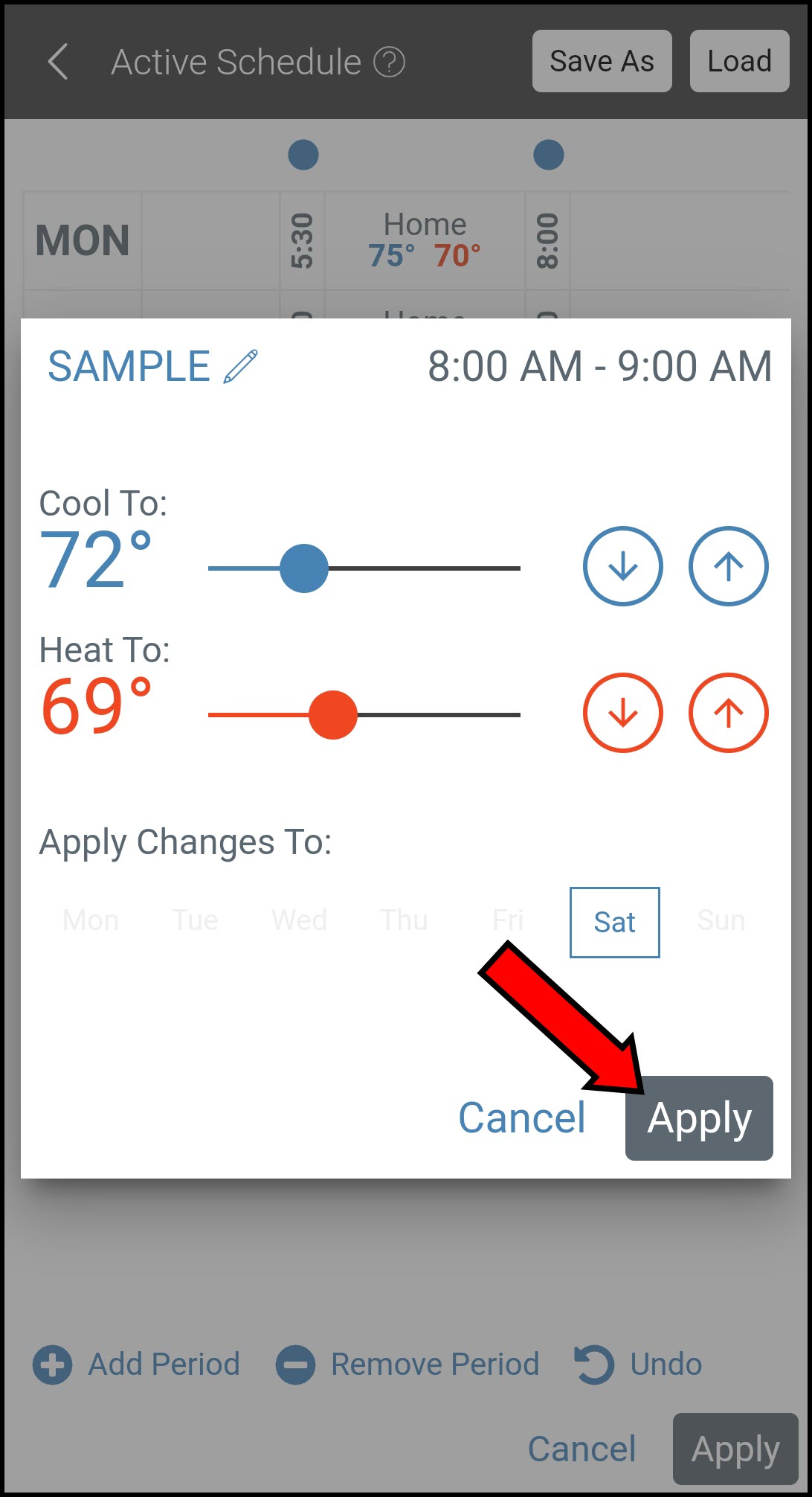This screenshot has height=1497, width=812.
Task: Edit the SAMPLE period name
Action: (241, 367)
